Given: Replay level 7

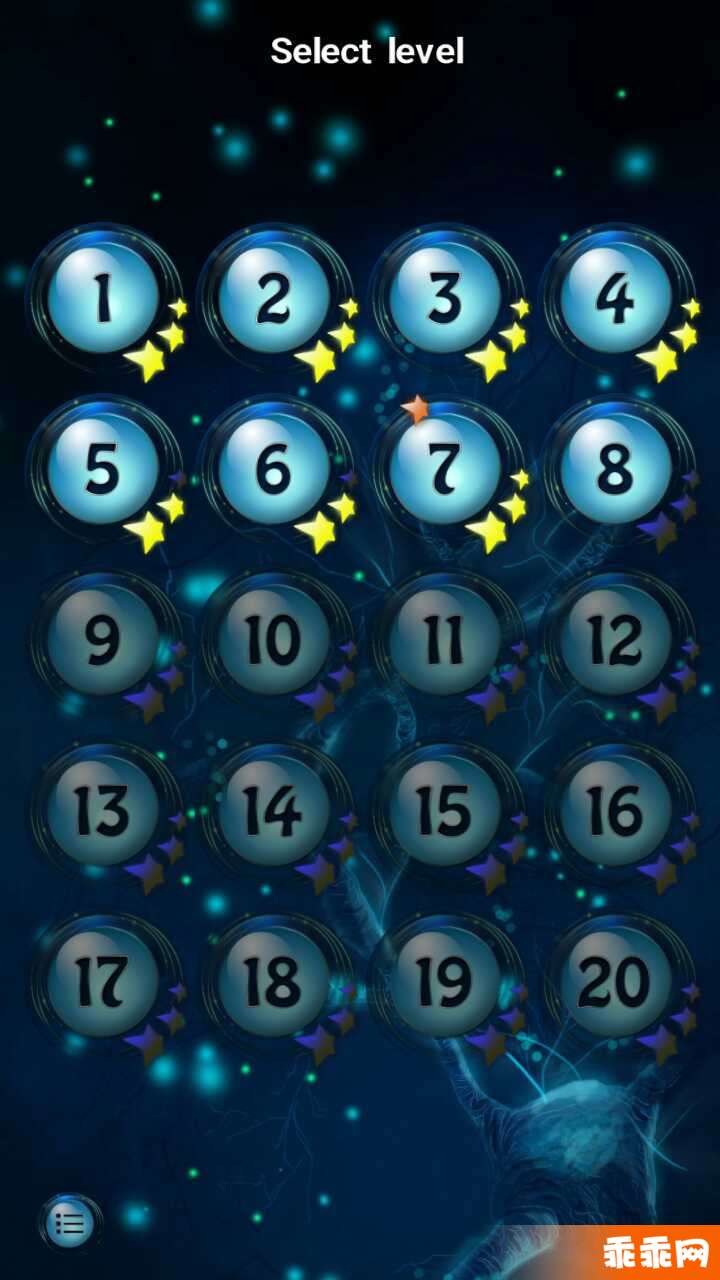Looking at the screenshot, I should [445, 468].
